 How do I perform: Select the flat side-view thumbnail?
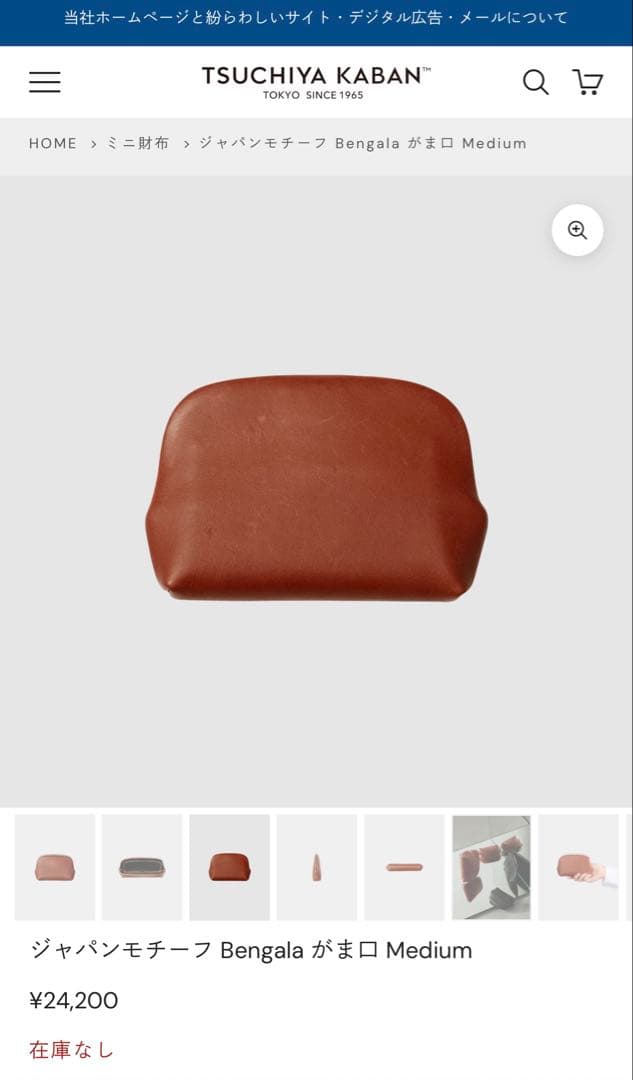click(404, 866)
